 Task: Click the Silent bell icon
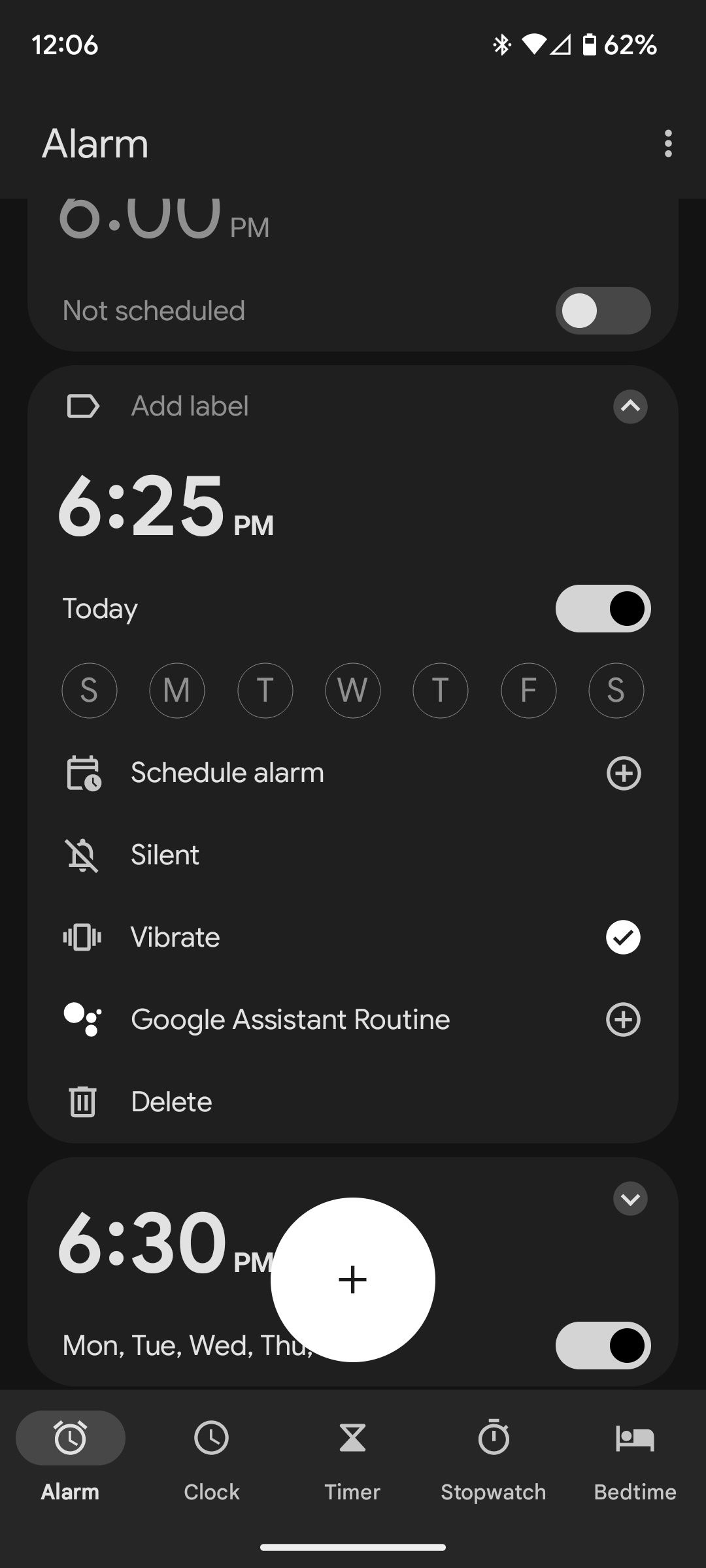click(82, 855)
